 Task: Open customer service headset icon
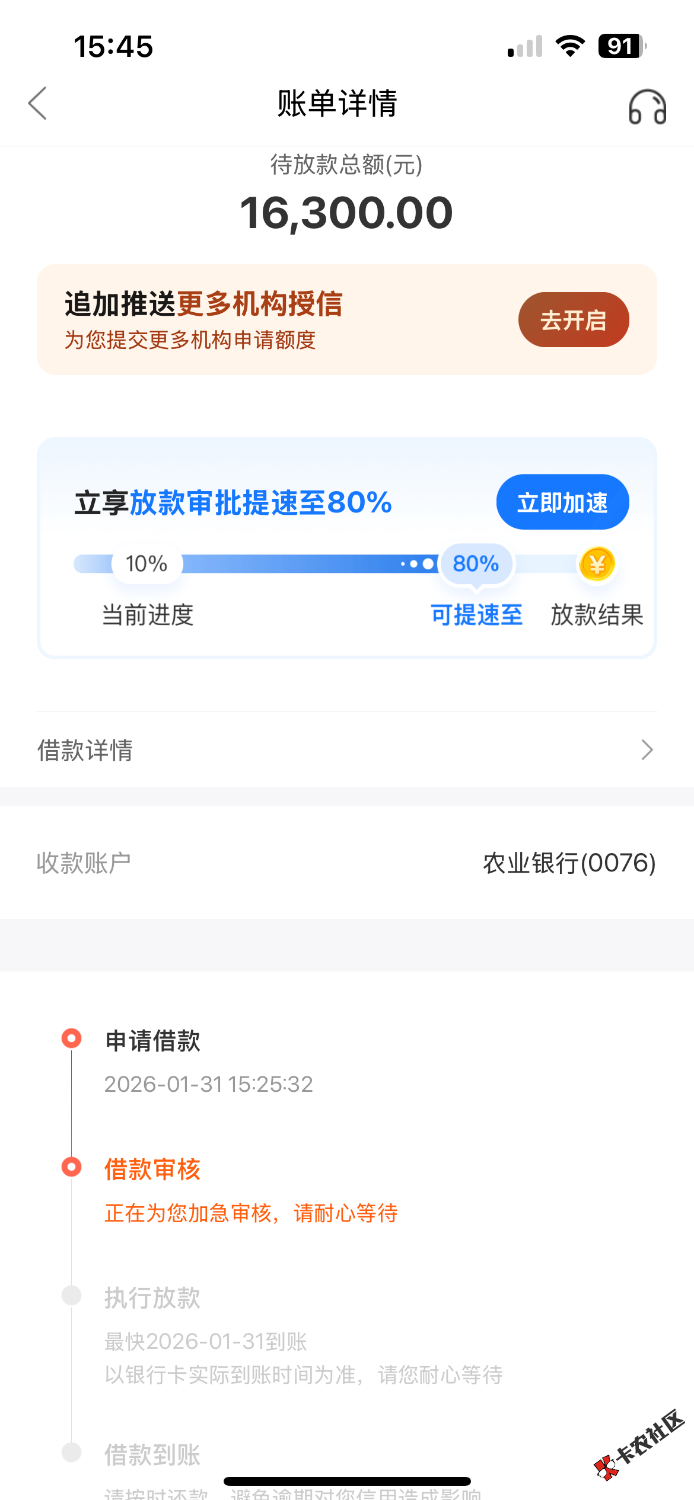[x=647, y=106]
